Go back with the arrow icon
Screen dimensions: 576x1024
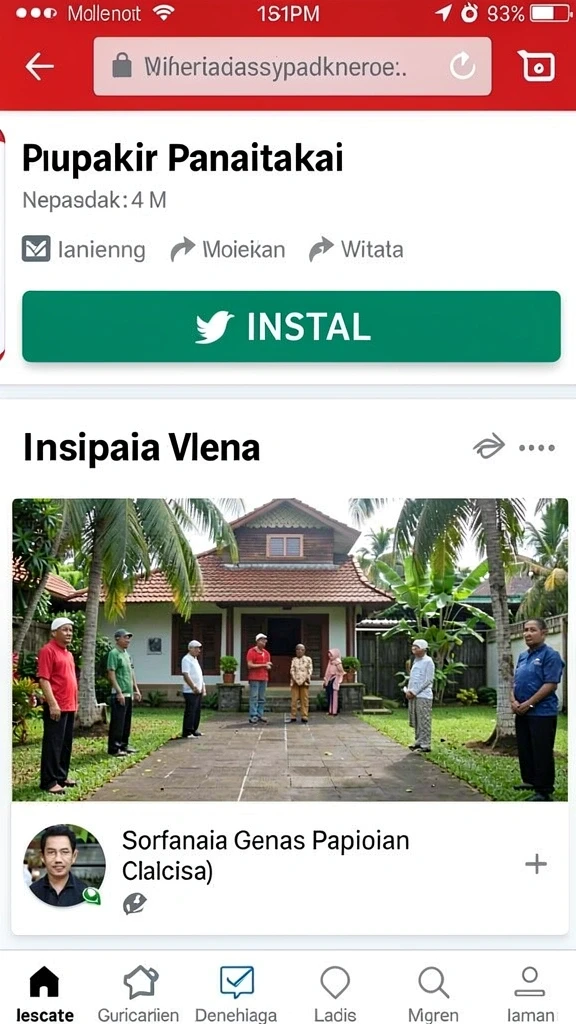[39, 67]
